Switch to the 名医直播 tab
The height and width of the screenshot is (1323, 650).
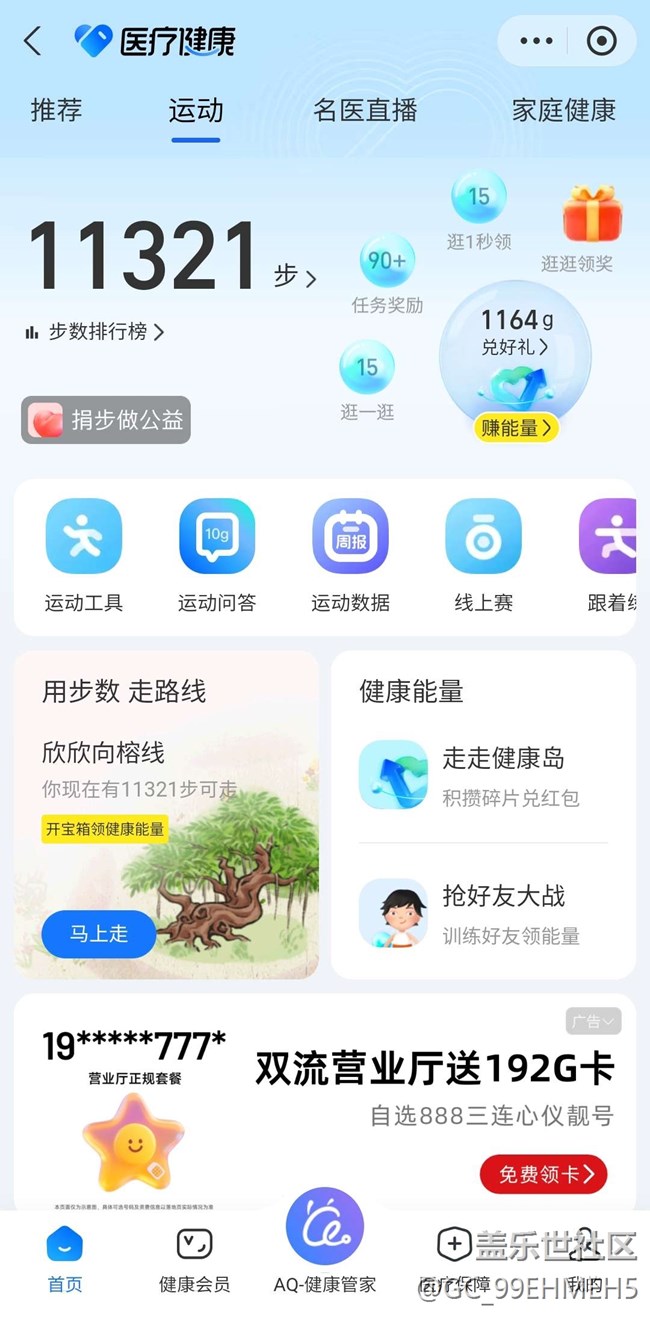coord(365,110)
